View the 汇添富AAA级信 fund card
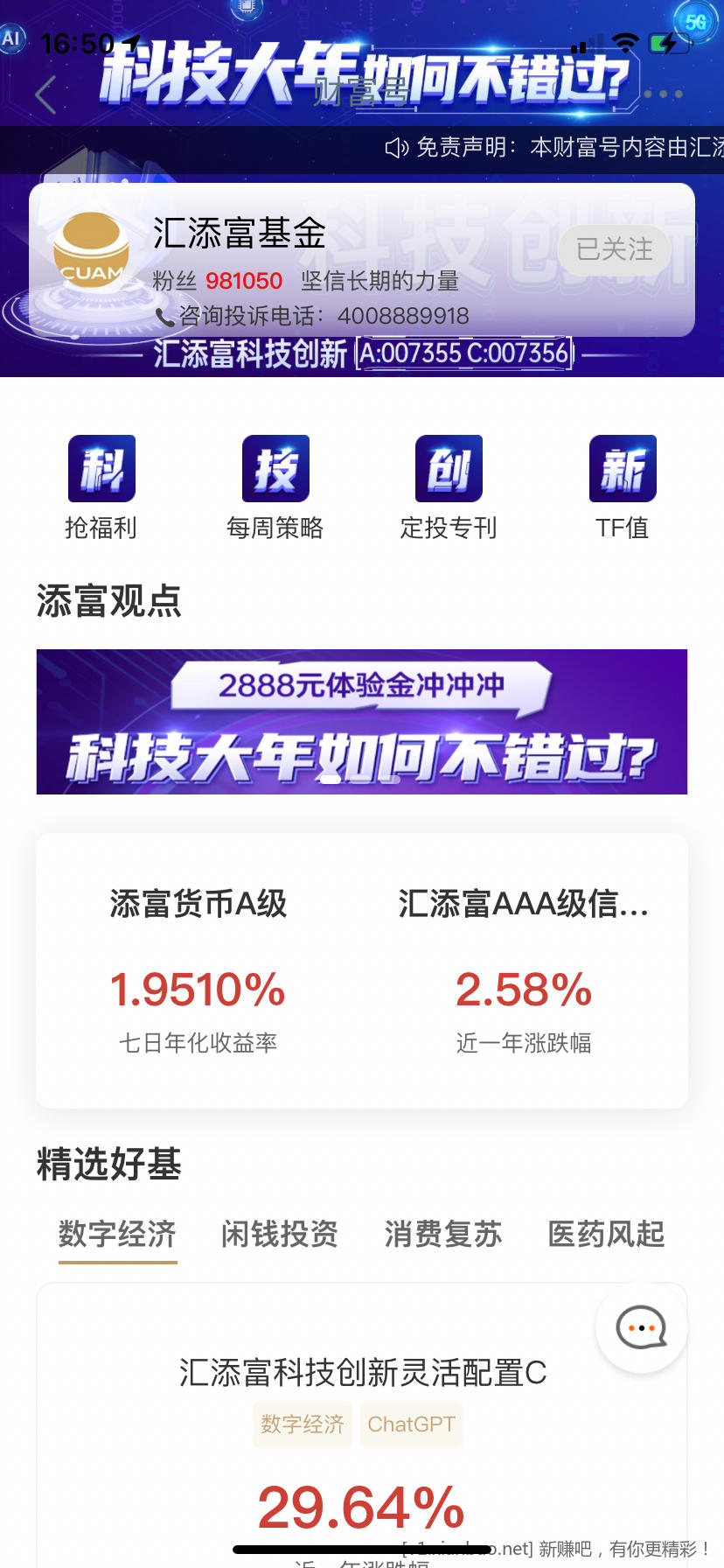Image resolution: width=724 pixels, height=1568 pixels. [524, 969]
